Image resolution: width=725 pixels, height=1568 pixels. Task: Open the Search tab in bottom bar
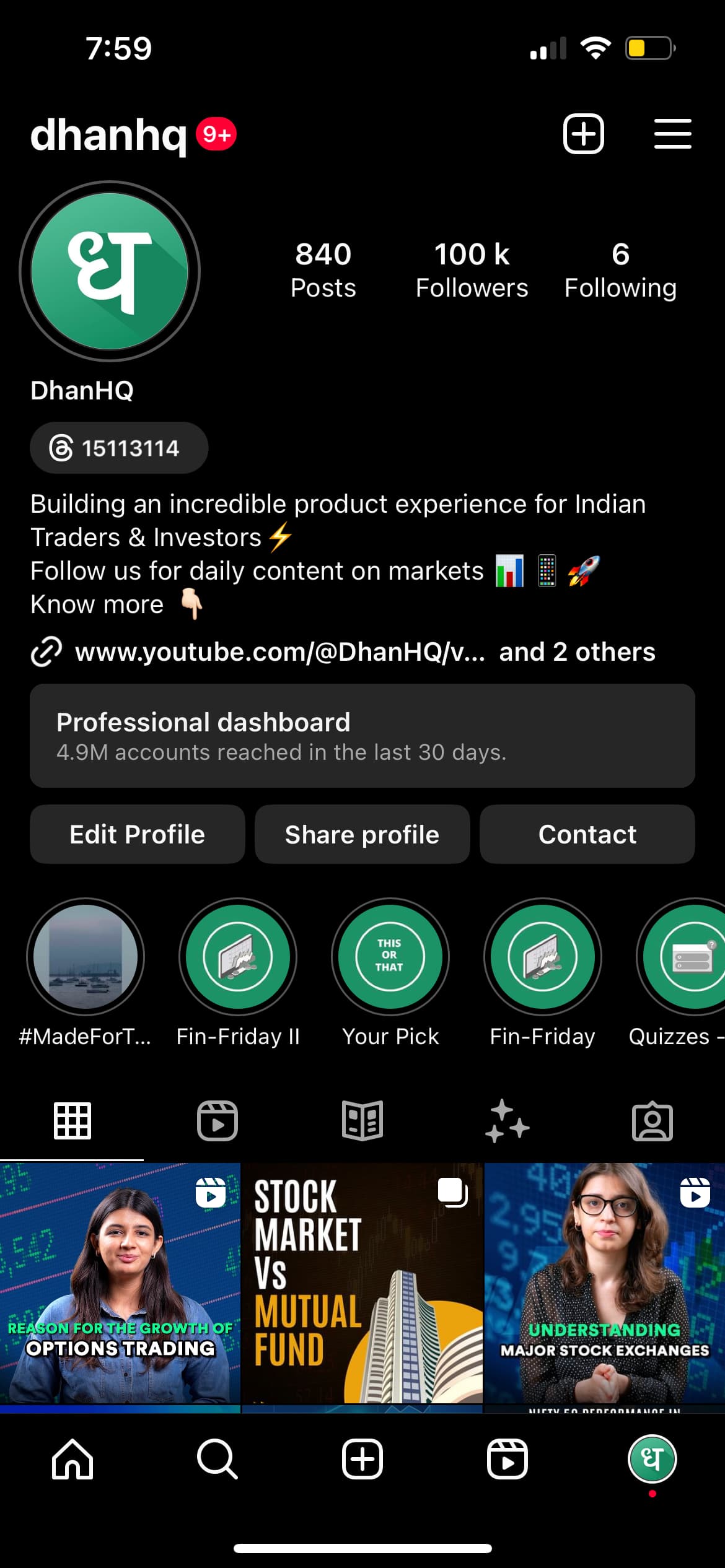click(217, 1459)
